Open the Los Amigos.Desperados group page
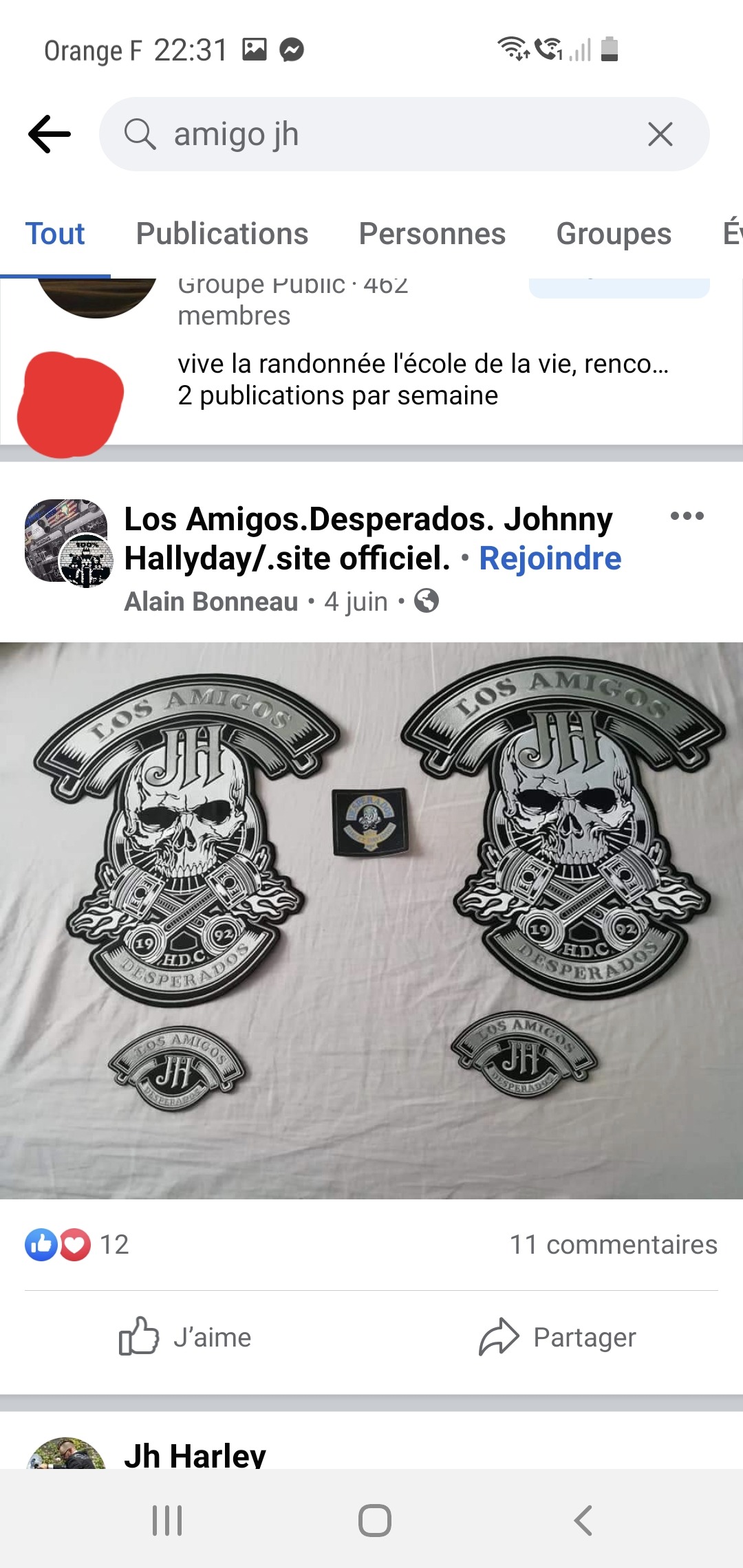The height and width of the screenshot is (1568, 743). [368, 520]
